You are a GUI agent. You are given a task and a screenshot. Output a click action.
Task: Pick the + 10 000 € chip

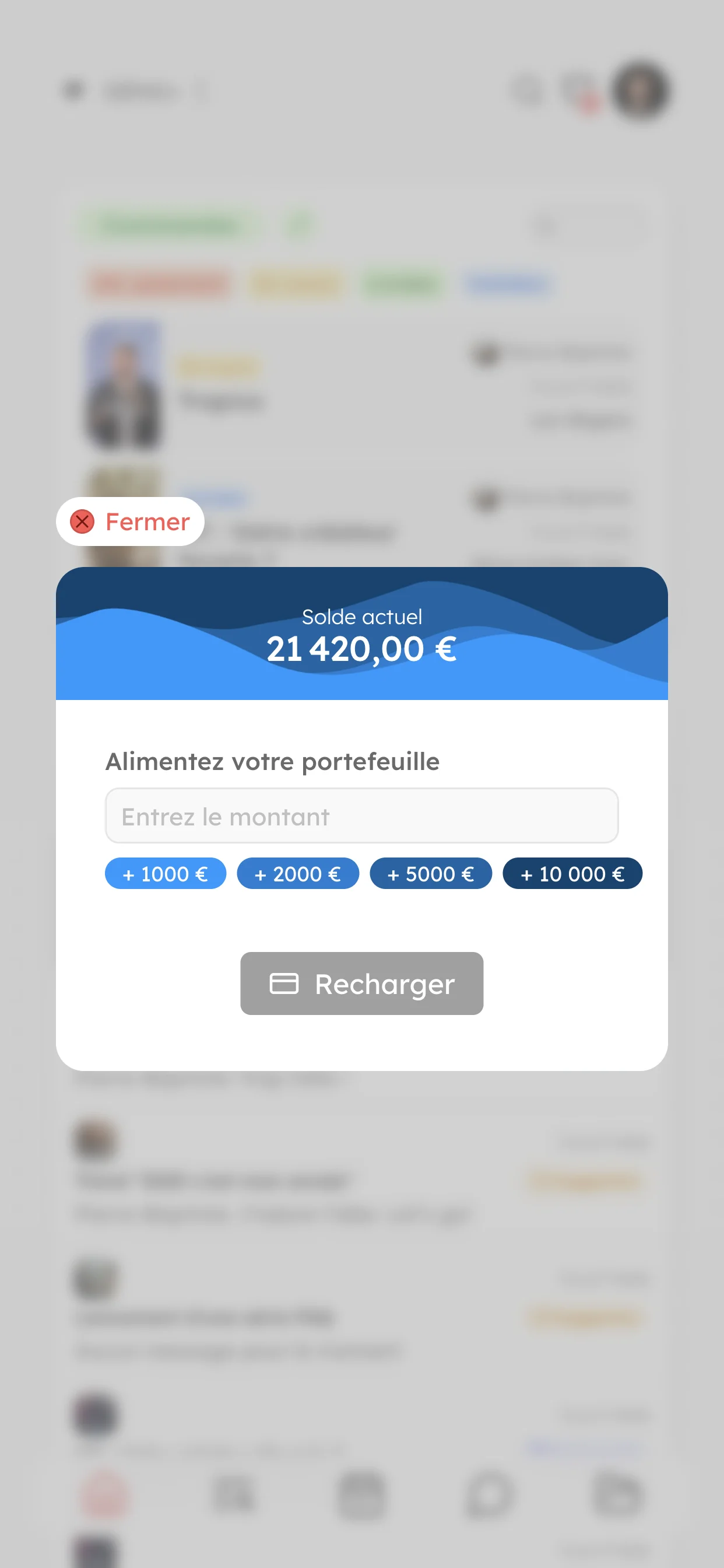coord(572,873)
